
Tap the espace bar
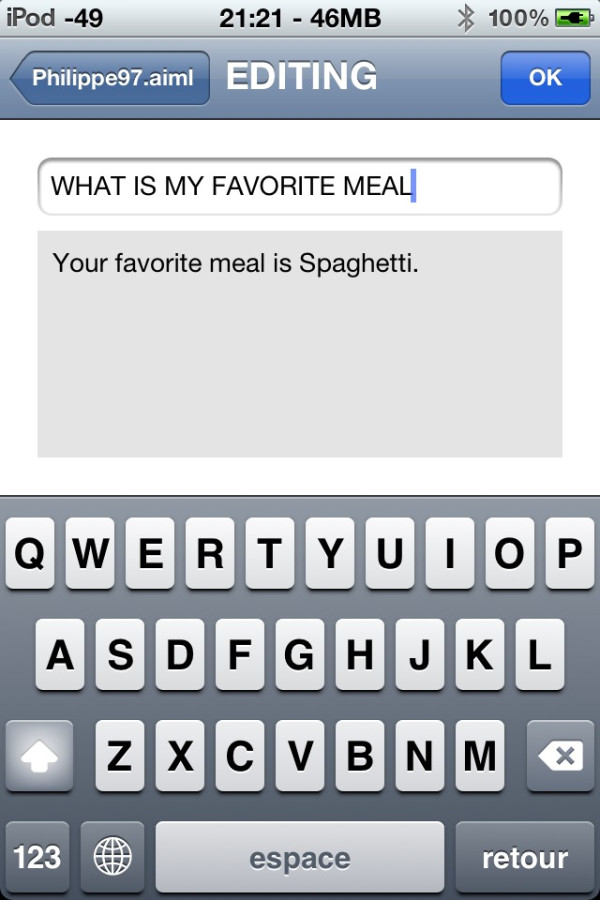pos(300,858)
